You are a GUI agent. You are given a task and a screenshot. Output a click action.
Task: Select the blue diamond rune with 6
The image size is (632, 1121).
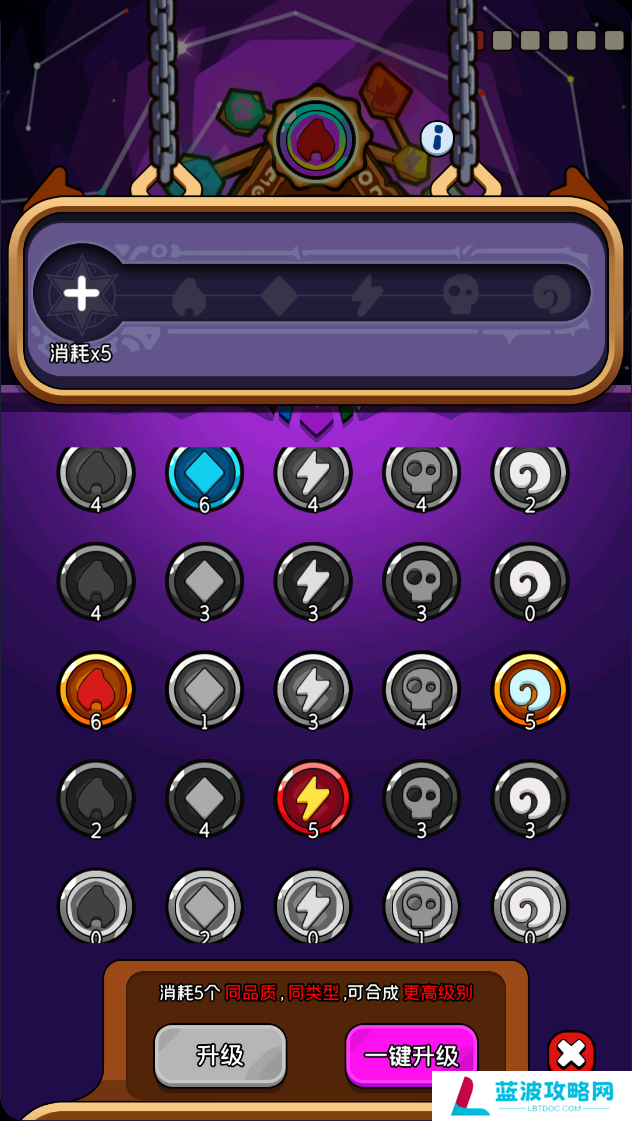204,474
